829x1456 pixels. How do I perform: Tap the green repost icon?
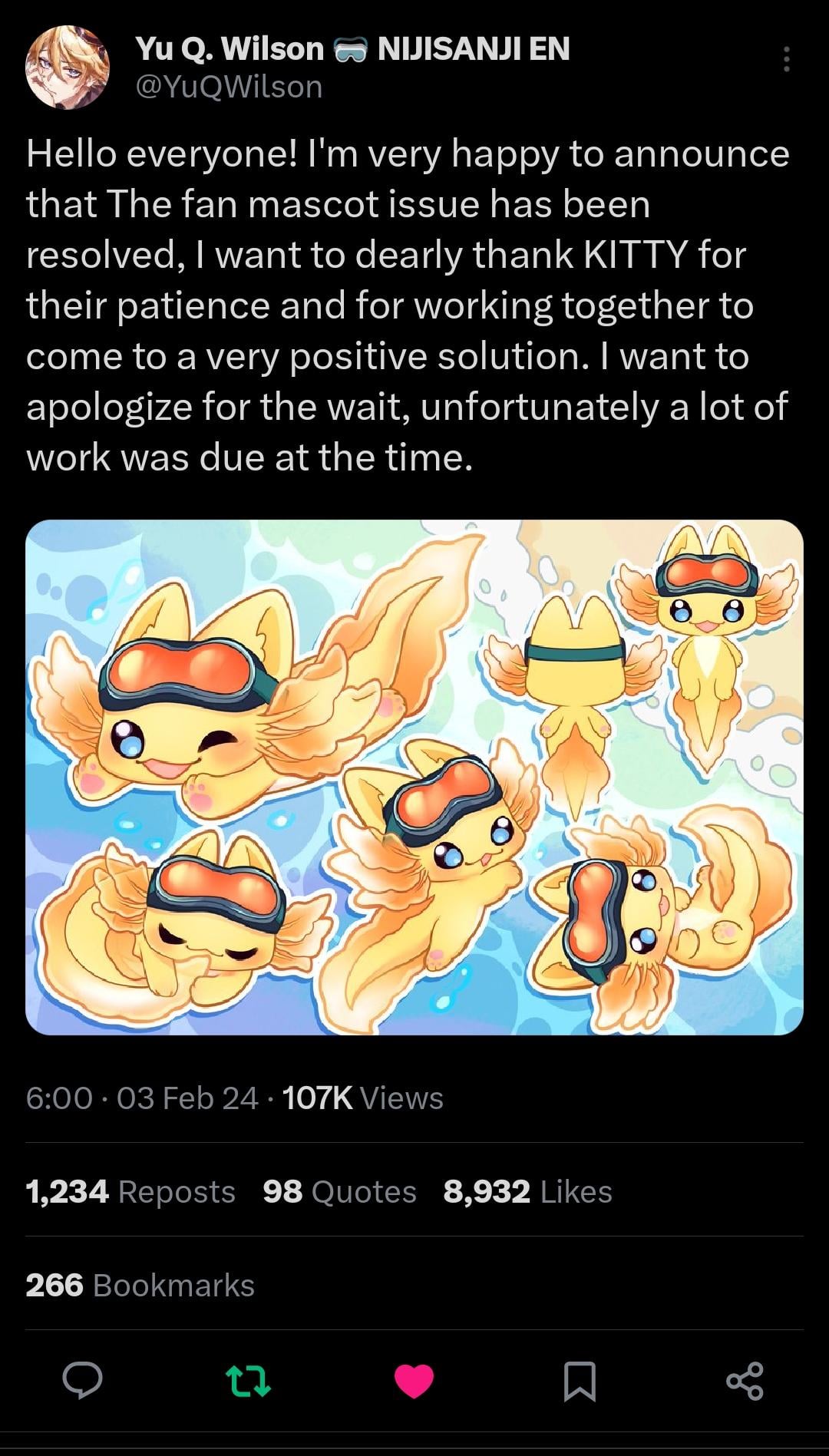pyautogui.click(x=249, y=1381)
